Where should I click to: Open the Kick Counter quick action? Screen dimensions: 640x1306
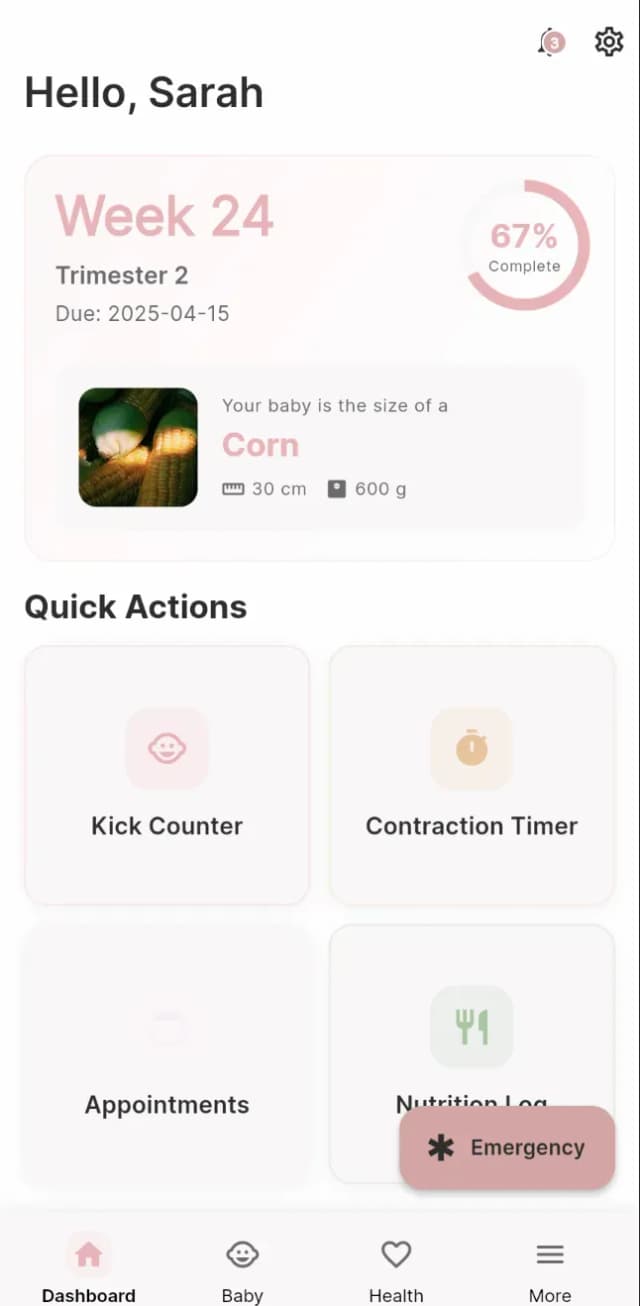(x=167, y=775)
